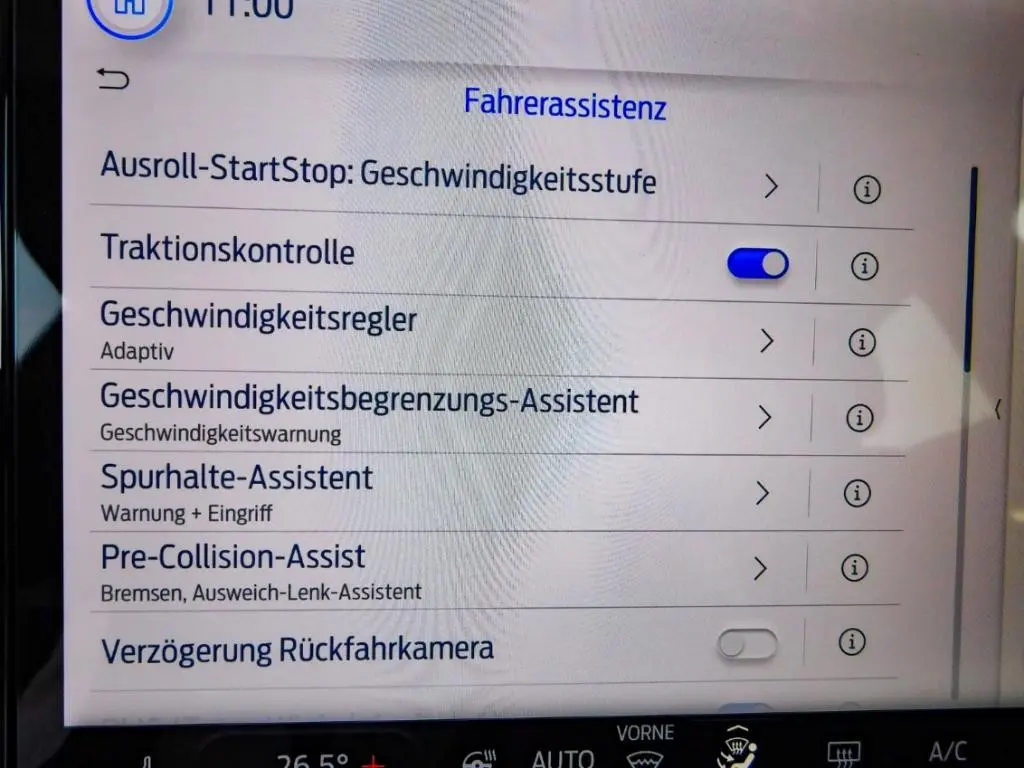Toggle the A/C climate button

(946, 752)
